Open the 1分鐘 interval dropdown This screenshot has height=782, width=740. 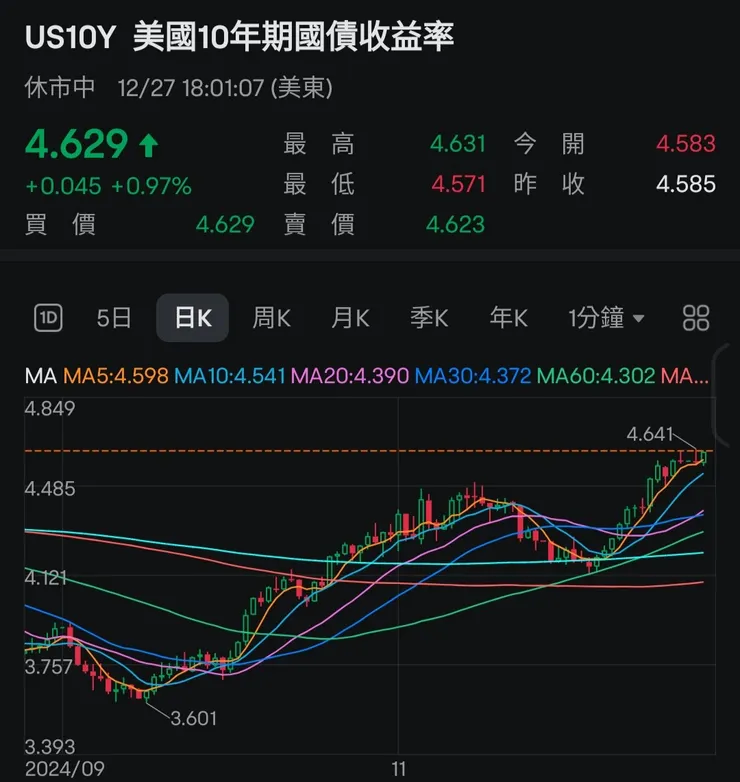pos(603,317)
